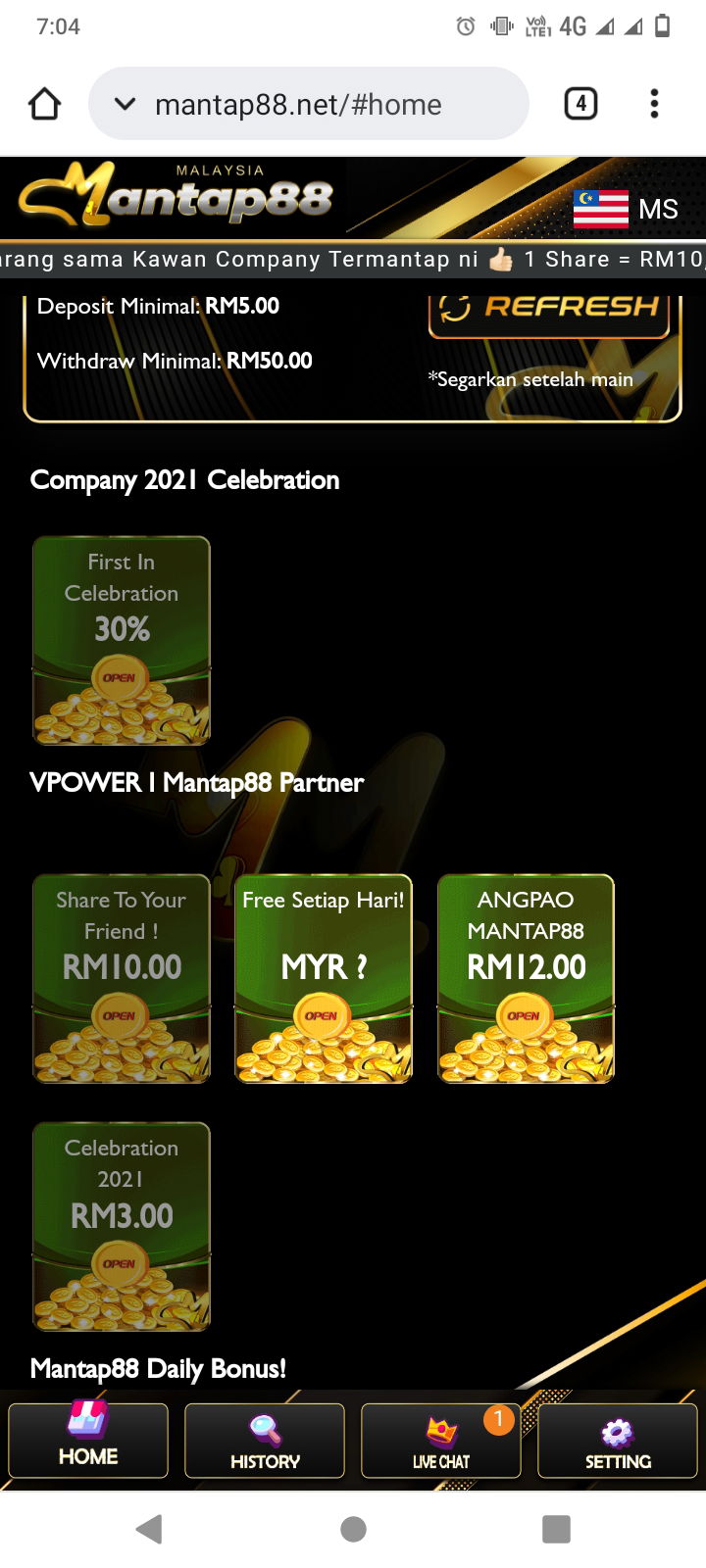Viewport: 706px width, 1568px height.
Task: Open the Celebration 2021 RM3.00 bonus
Action: pyautogui.click(x=121, y=1225)
